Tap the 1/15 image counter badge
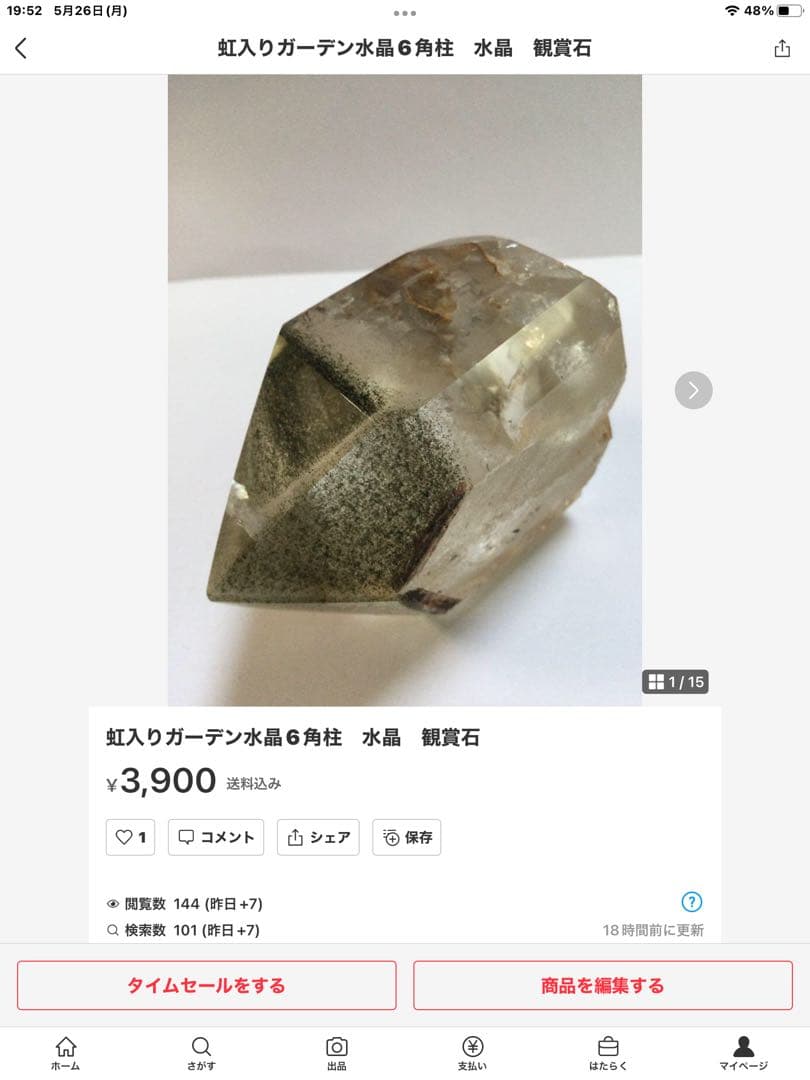Viewport: 810px width, 1080px height. tap(676, 682)
